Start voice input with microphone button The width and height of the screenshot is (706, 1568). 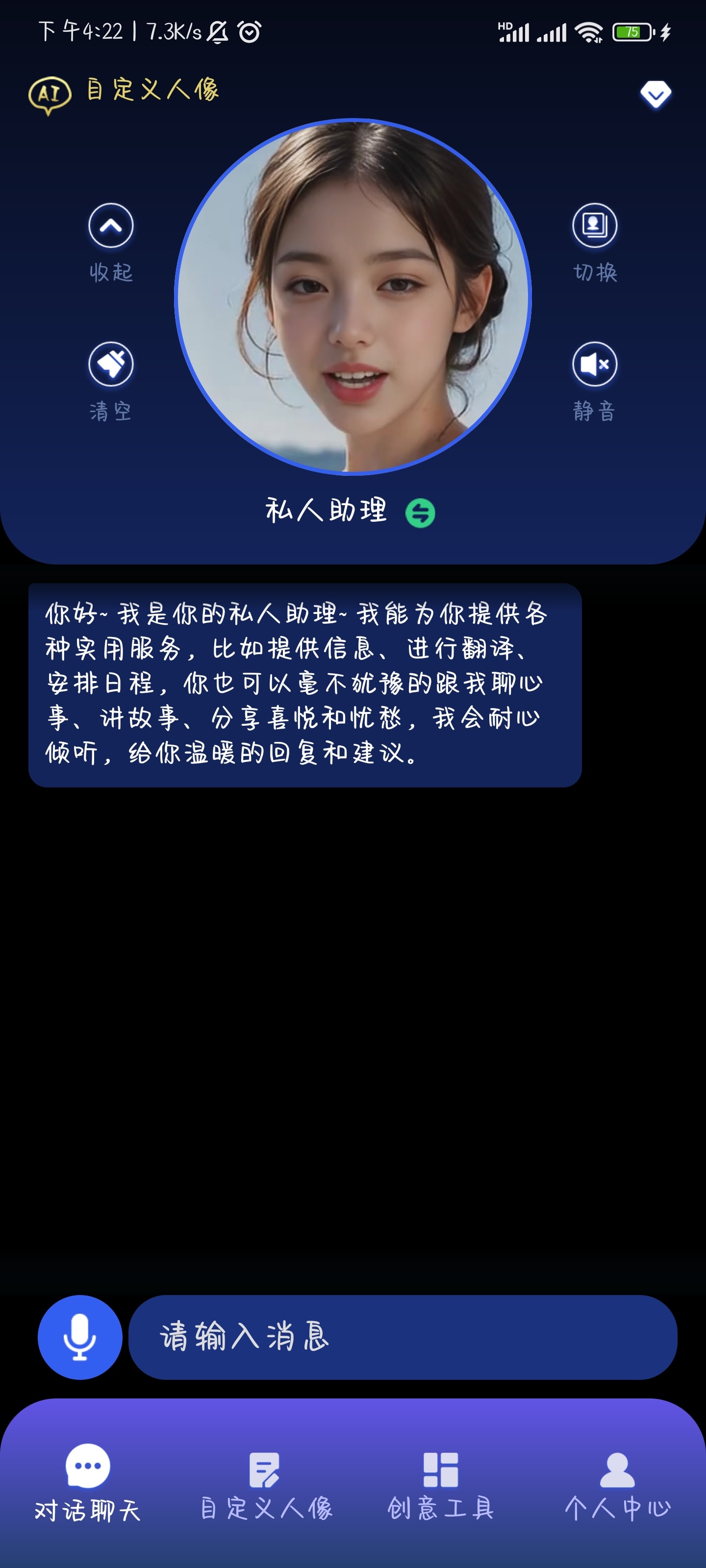[80, 1337]
